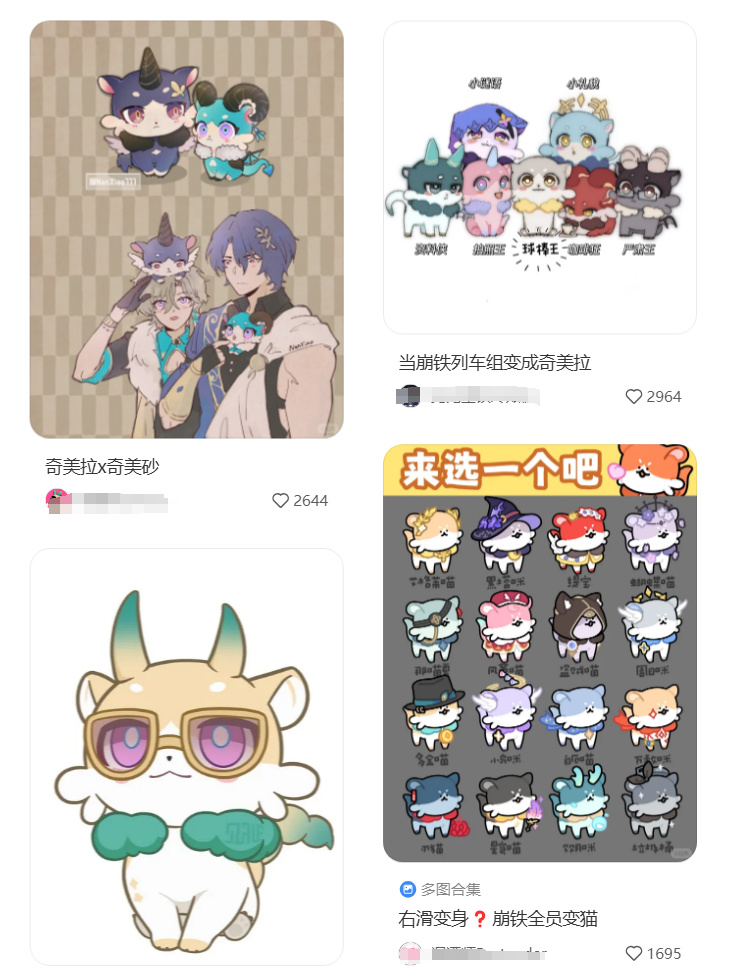This screenshot has height=974, width=731.
Task: View author avatar of 崩铁全员变猫 post
Action: pyautogui.click(x=410, y=953)
